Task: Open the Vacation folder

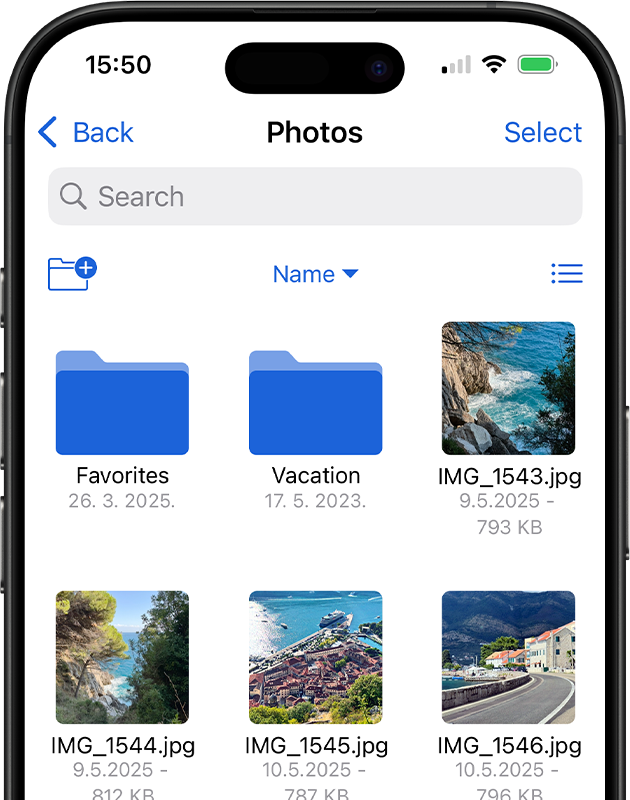Action: (x=315, y=403)
